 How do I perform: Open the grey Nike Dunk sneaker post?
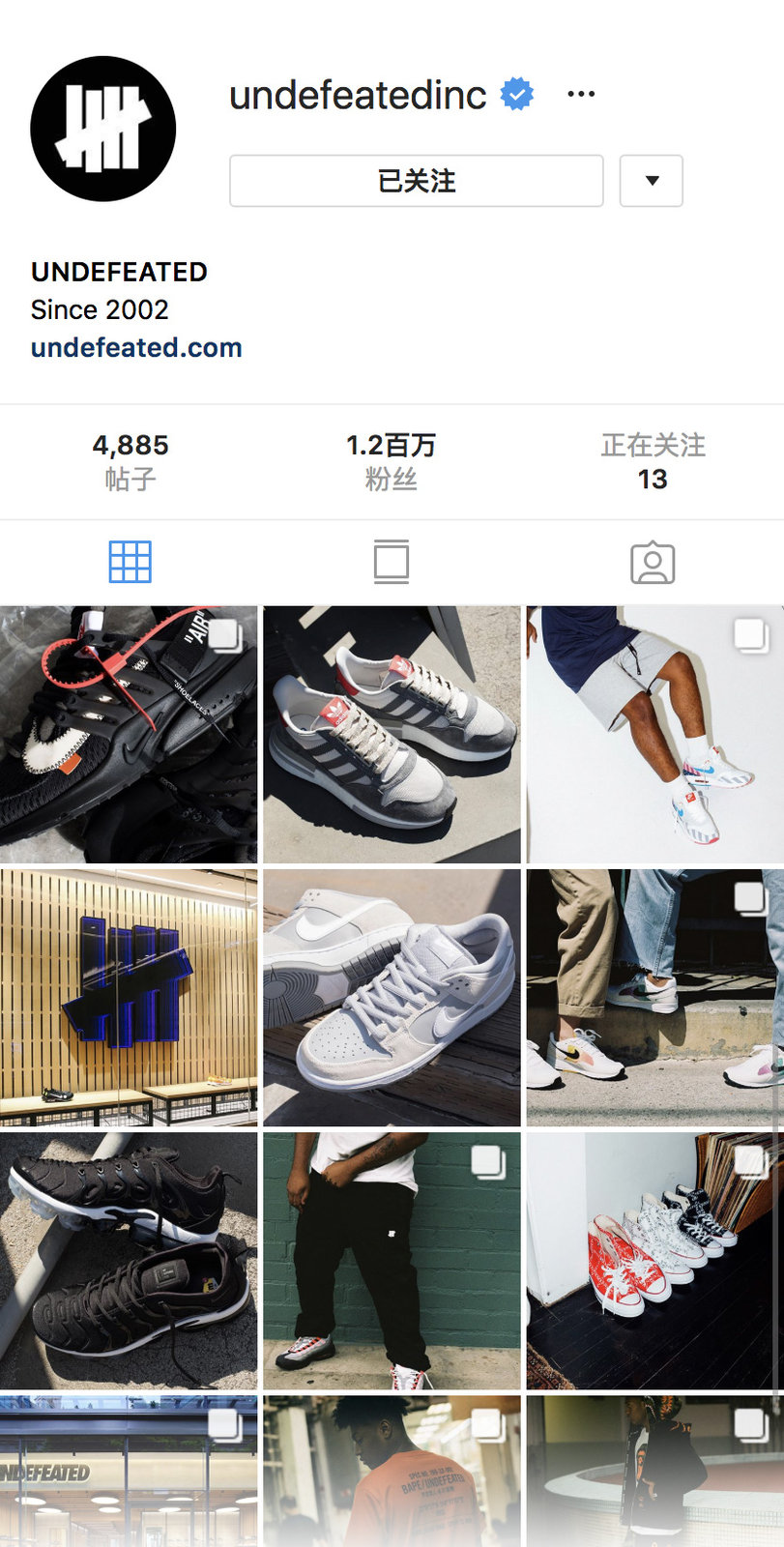tap(392, 998)
